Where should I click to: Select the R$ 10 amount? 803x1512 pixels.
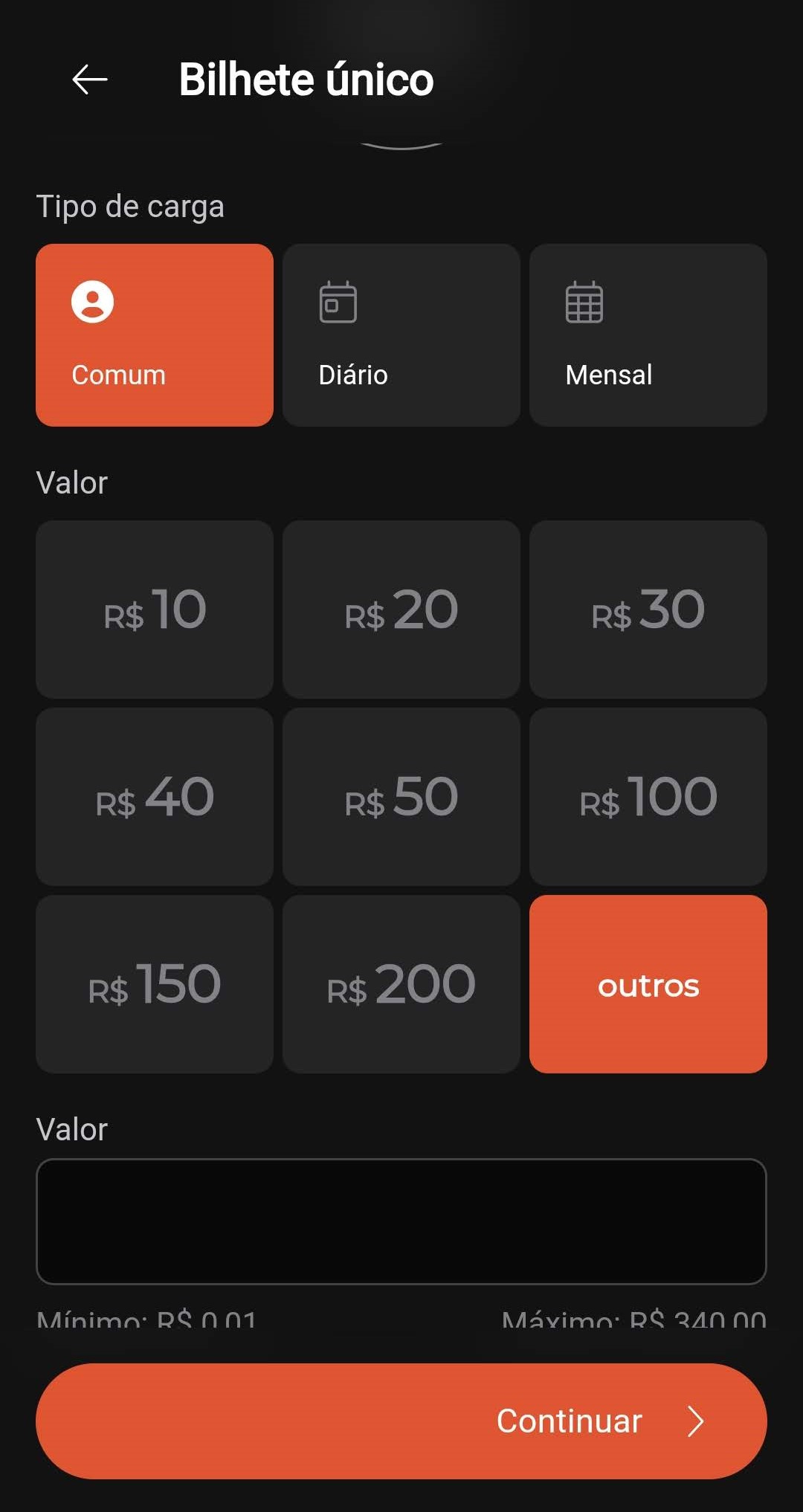[155, 610]
